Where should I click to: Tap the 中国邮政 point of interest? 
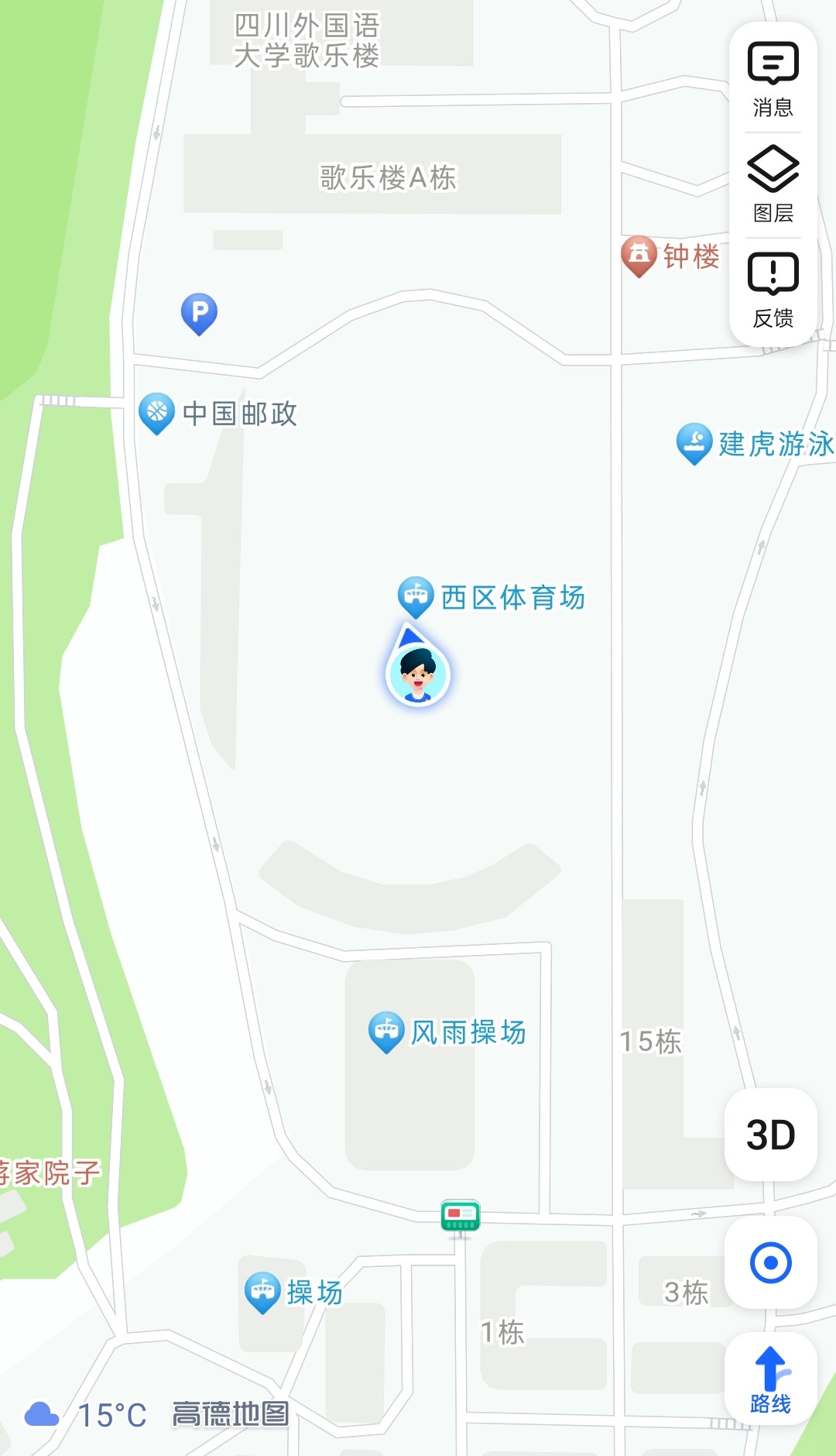tap(157, 412)
